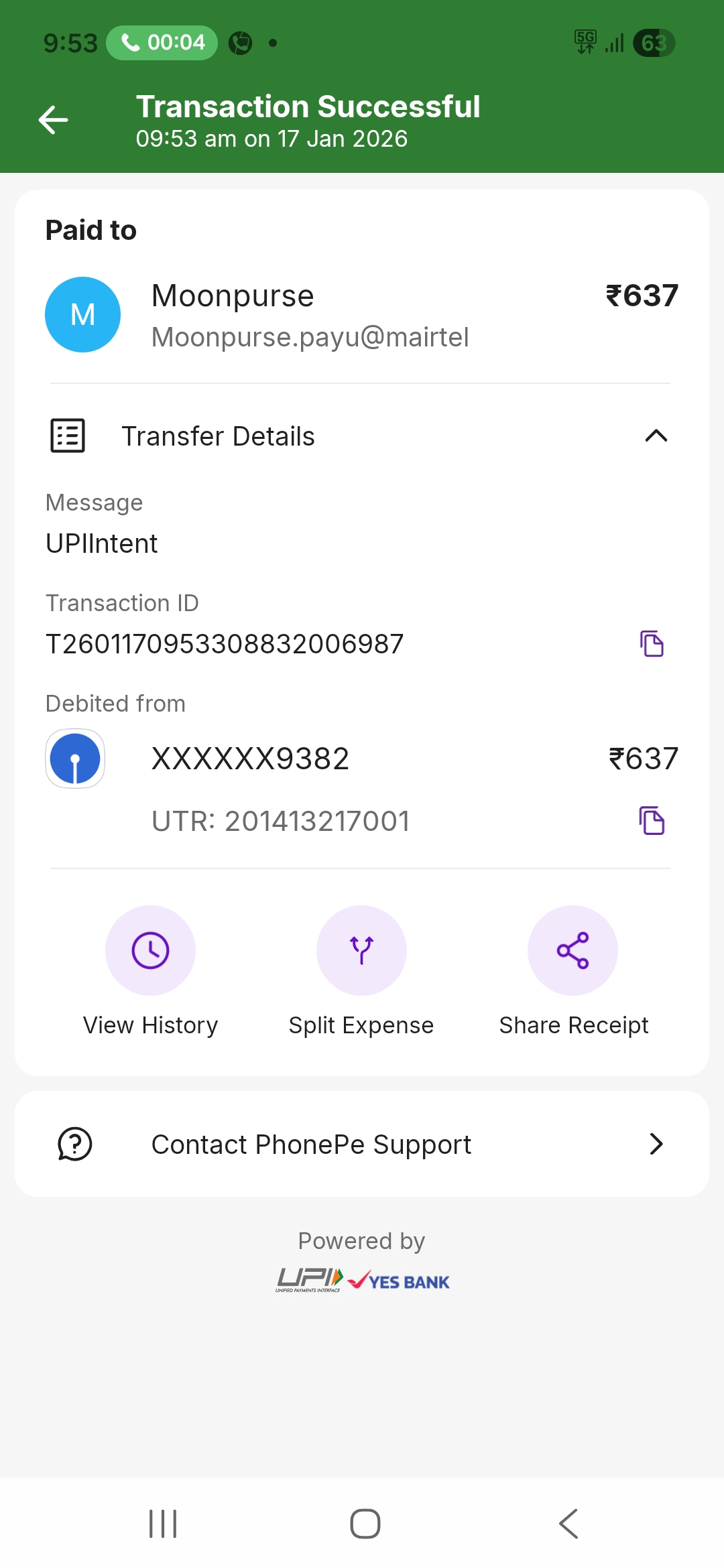724x1568 pixels.
Task: Go back using the header arrow
Action: (54, 121)
